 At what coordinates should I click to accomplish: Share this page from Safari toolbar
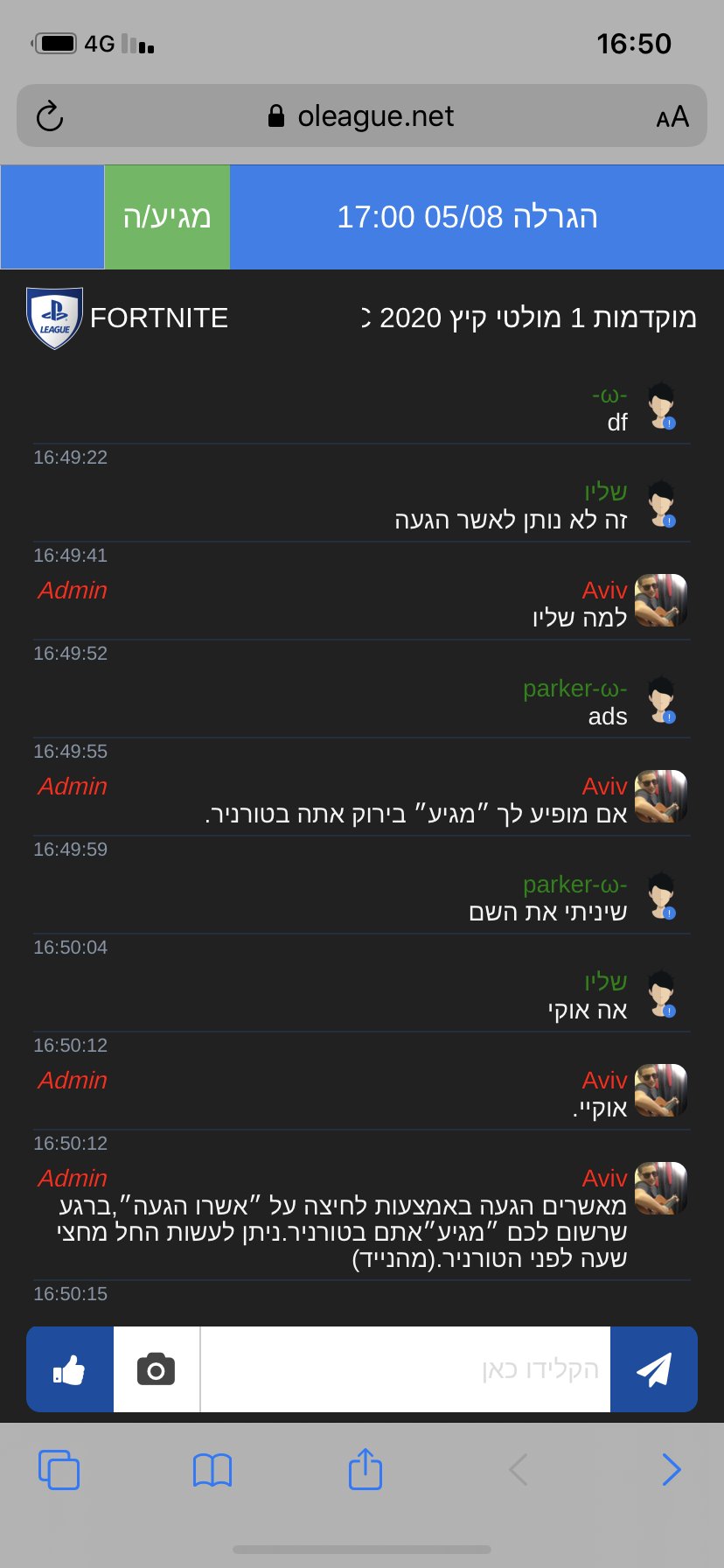(x=365, y=1467)
